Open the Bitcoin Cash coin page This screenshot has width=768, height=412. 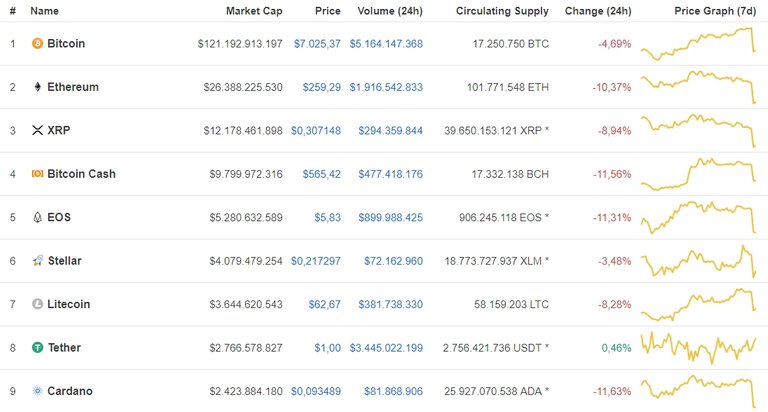coord(81,174)
